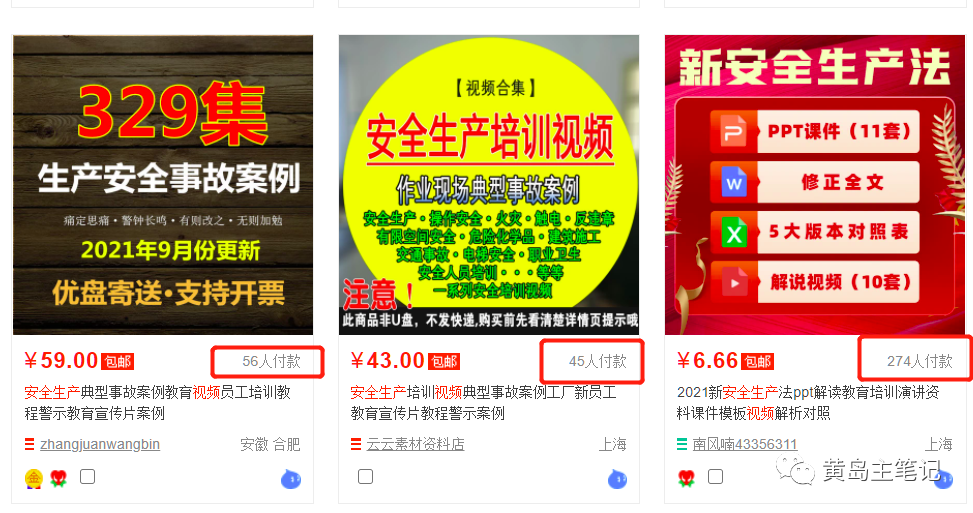Tick the checkbox under 云云素材资料店's listing
The image size is (973, 513).
[365, 477]
